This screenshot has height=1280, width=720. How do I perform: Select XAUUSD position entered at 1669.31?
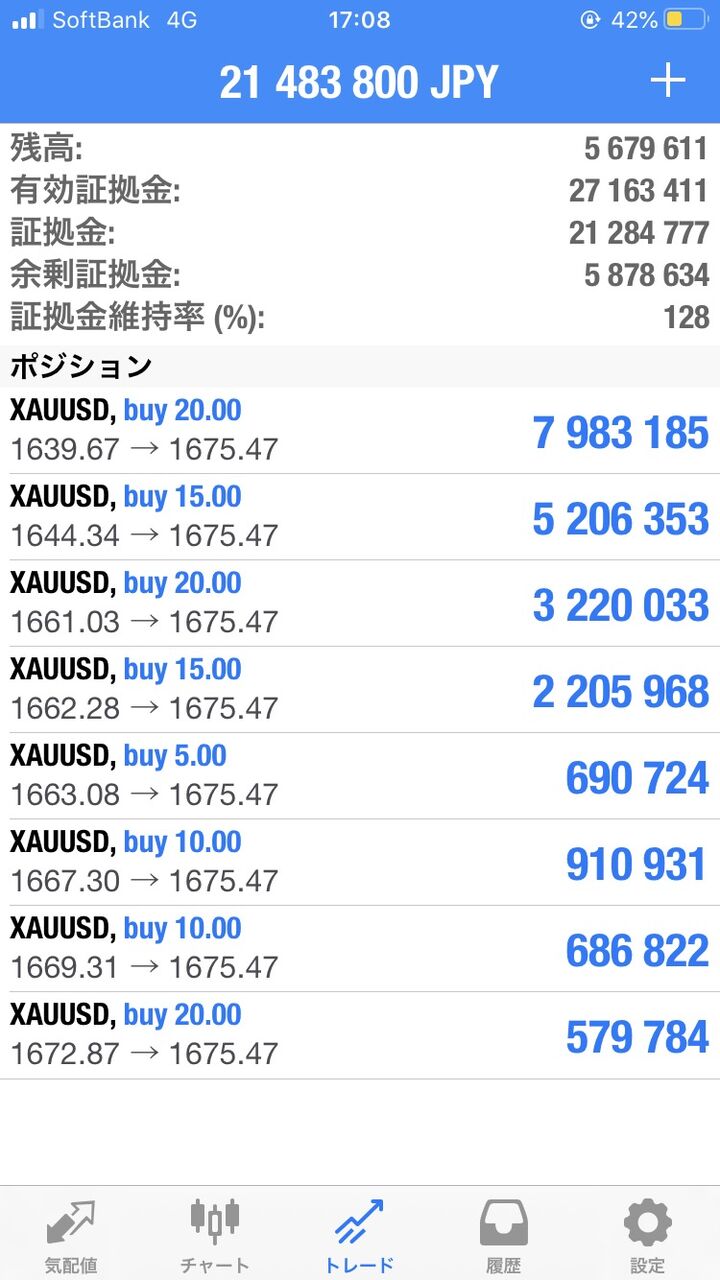tap(360, 948)
